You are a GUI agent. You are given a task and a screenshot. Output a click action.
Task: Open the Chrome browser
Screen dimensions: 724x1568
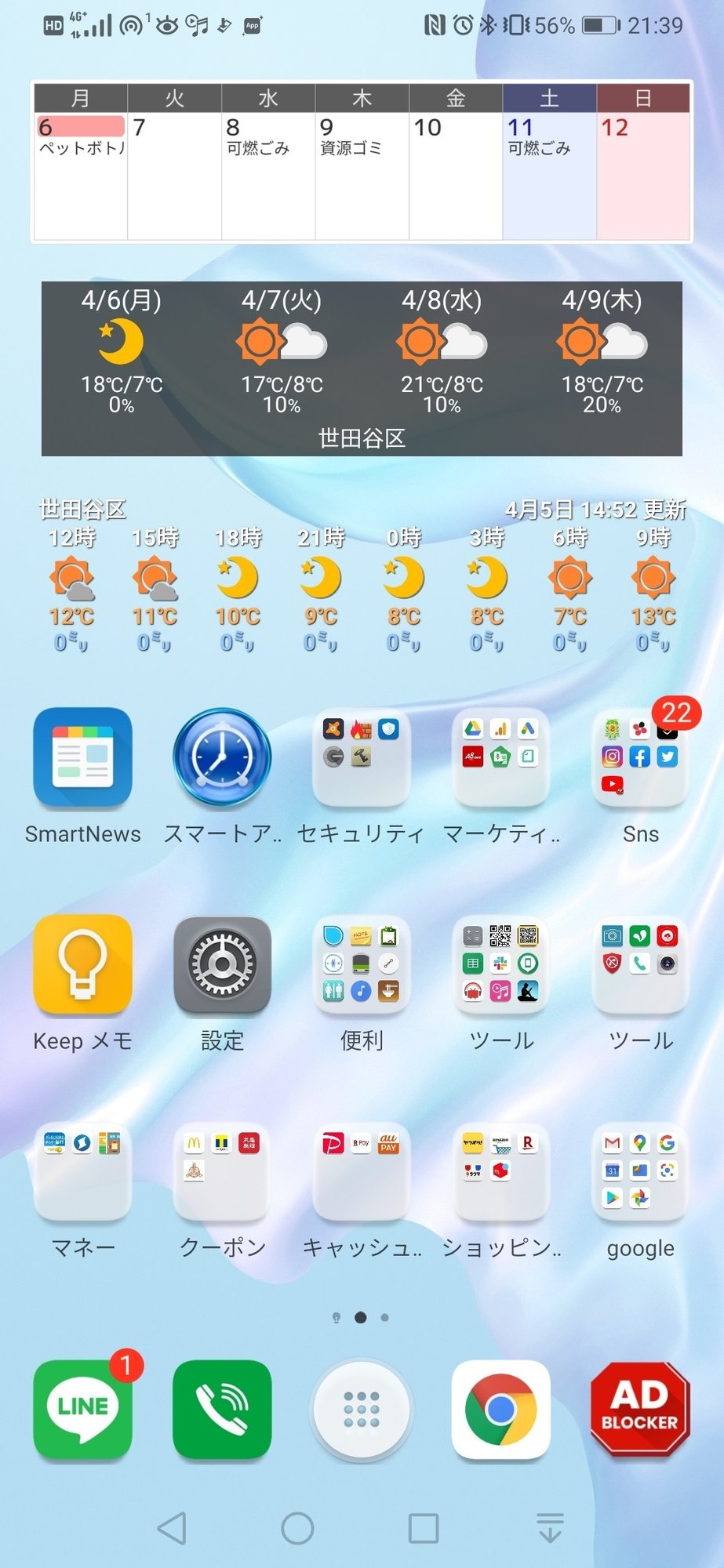tap(500, 1407)
